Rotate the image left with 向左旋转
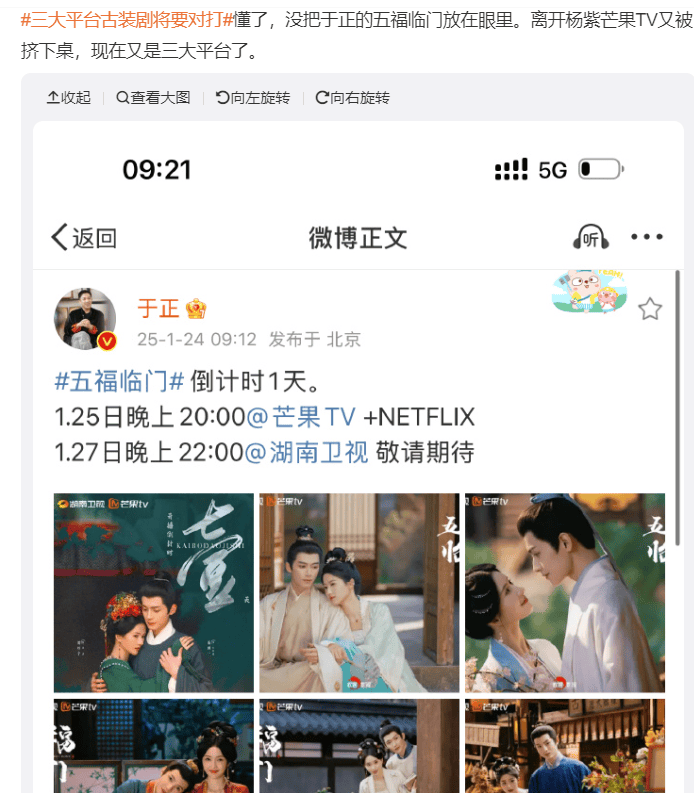Viewport: 694px width, 793px height. click(x=253, y=97)
